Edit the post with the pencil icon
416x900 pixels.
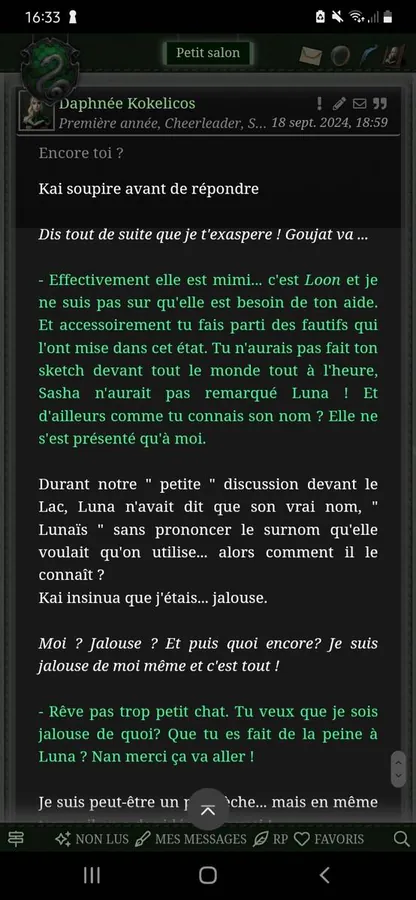[339, 103]
